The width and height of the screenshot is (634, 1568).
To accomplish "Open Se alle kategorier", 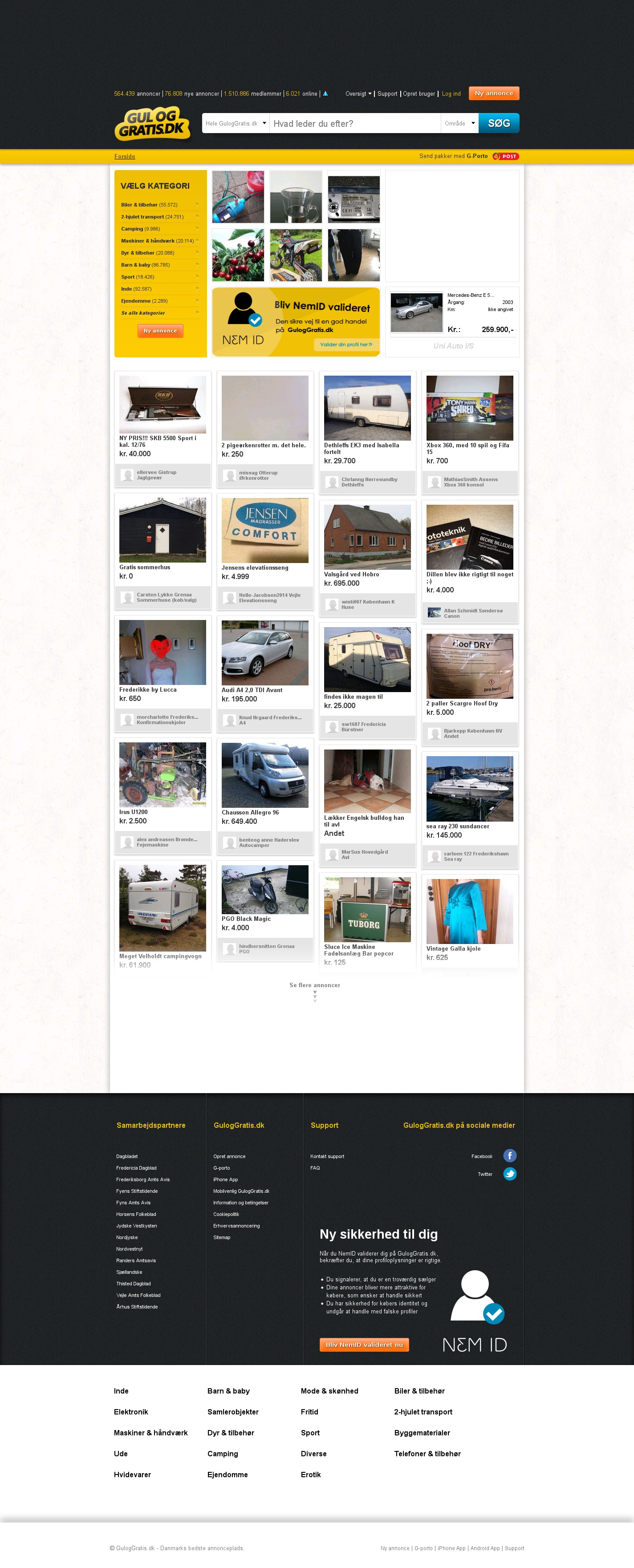I will pyautogui.click(x=143, y=313).
